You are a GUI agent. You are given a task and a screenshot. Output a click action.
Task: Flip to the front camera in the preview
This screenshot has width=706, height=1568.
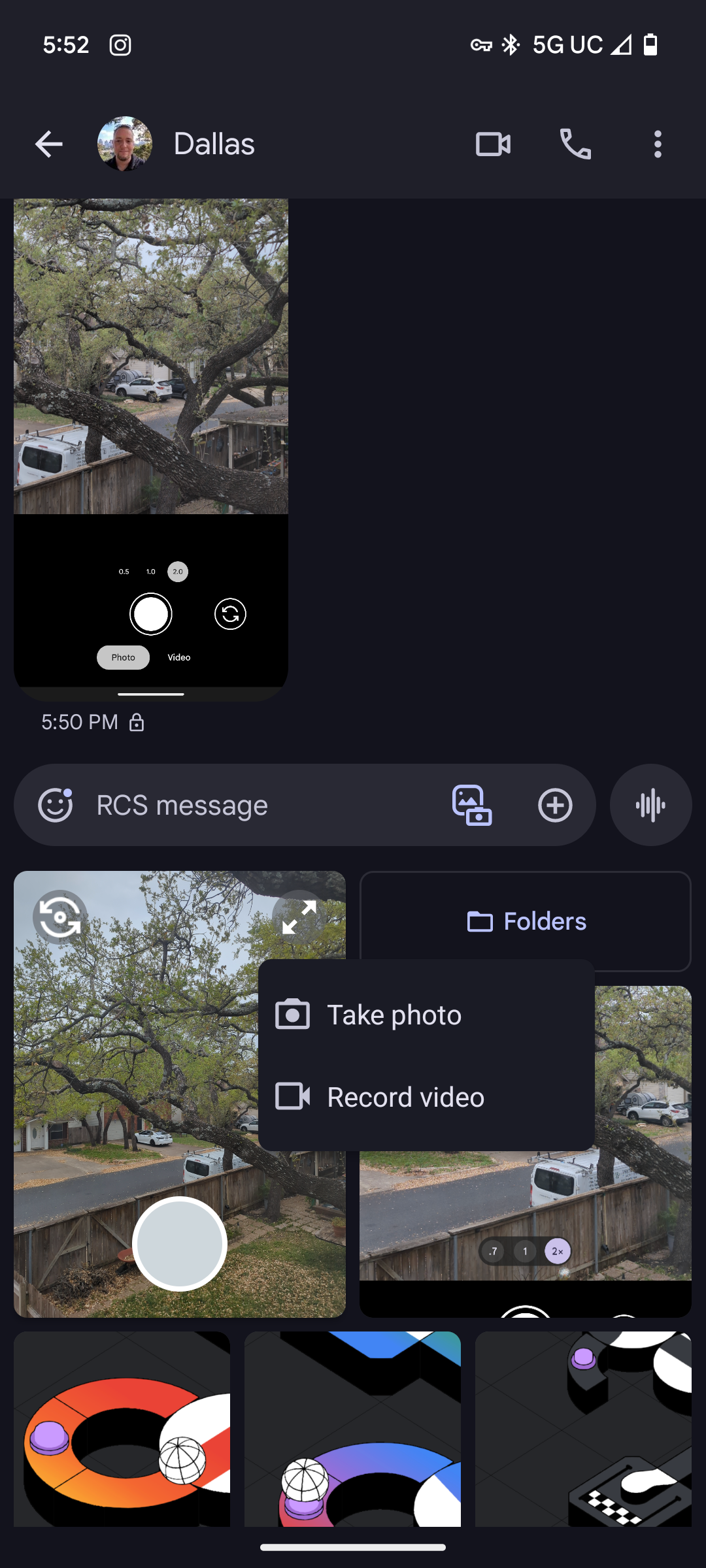[59, 917]
